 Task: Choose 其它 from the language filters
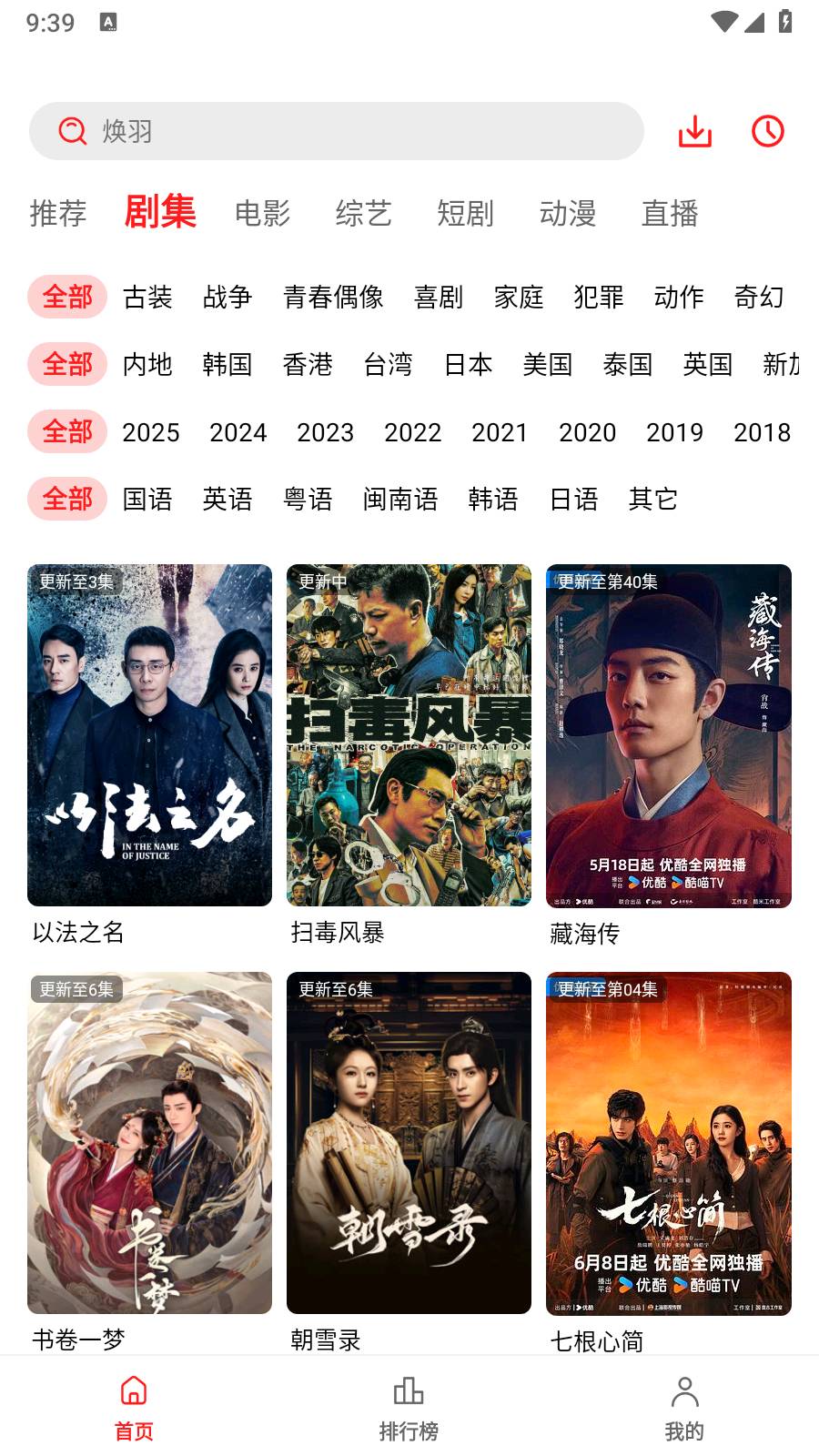(652, 499)
